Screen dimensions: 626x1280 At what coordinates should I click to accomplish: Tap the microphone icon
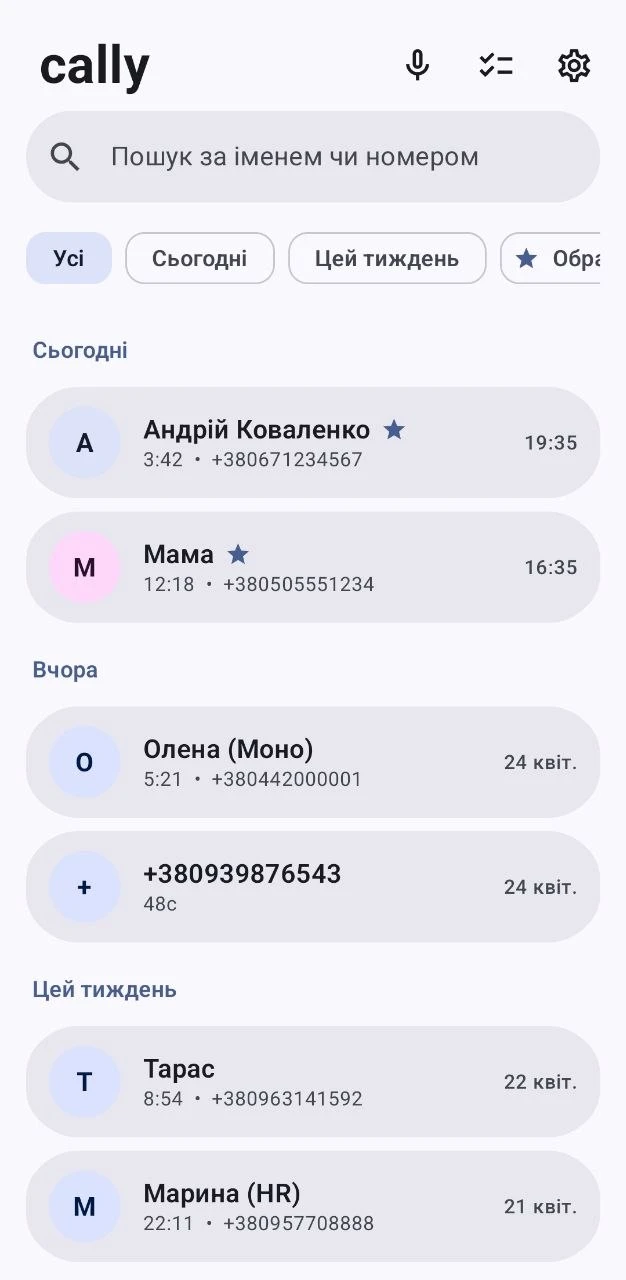(418, 66)
